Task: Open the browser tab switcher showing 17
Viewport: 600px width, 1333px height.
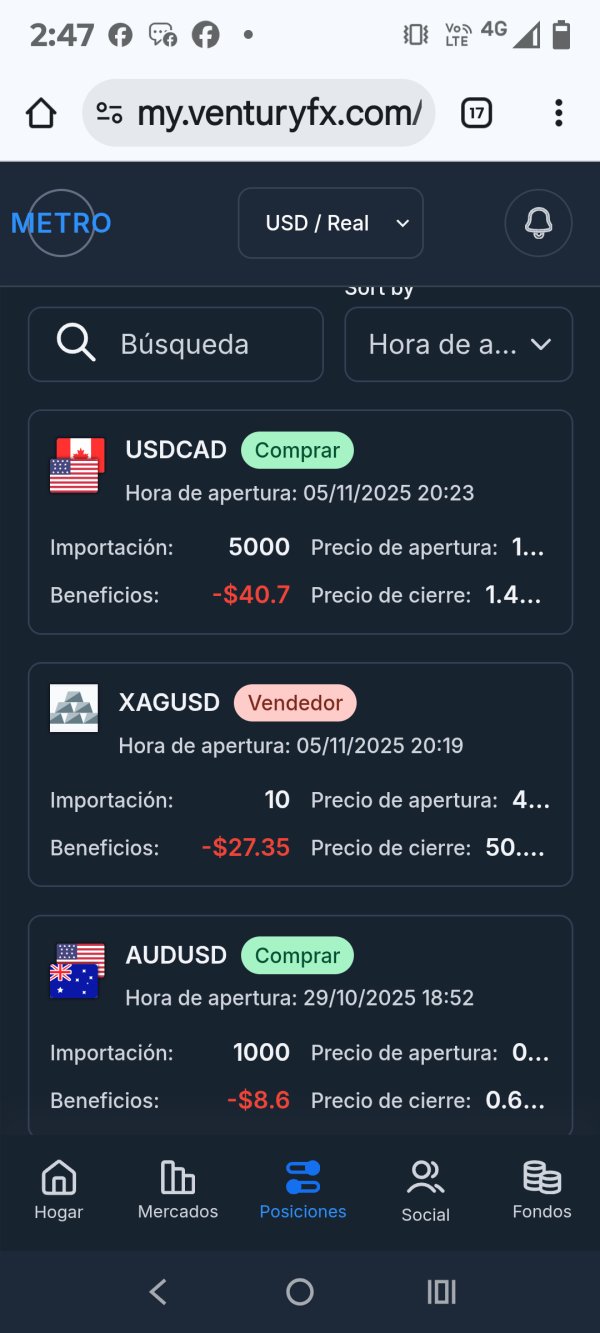Action: pyautogui.click(x=477, y=113)
